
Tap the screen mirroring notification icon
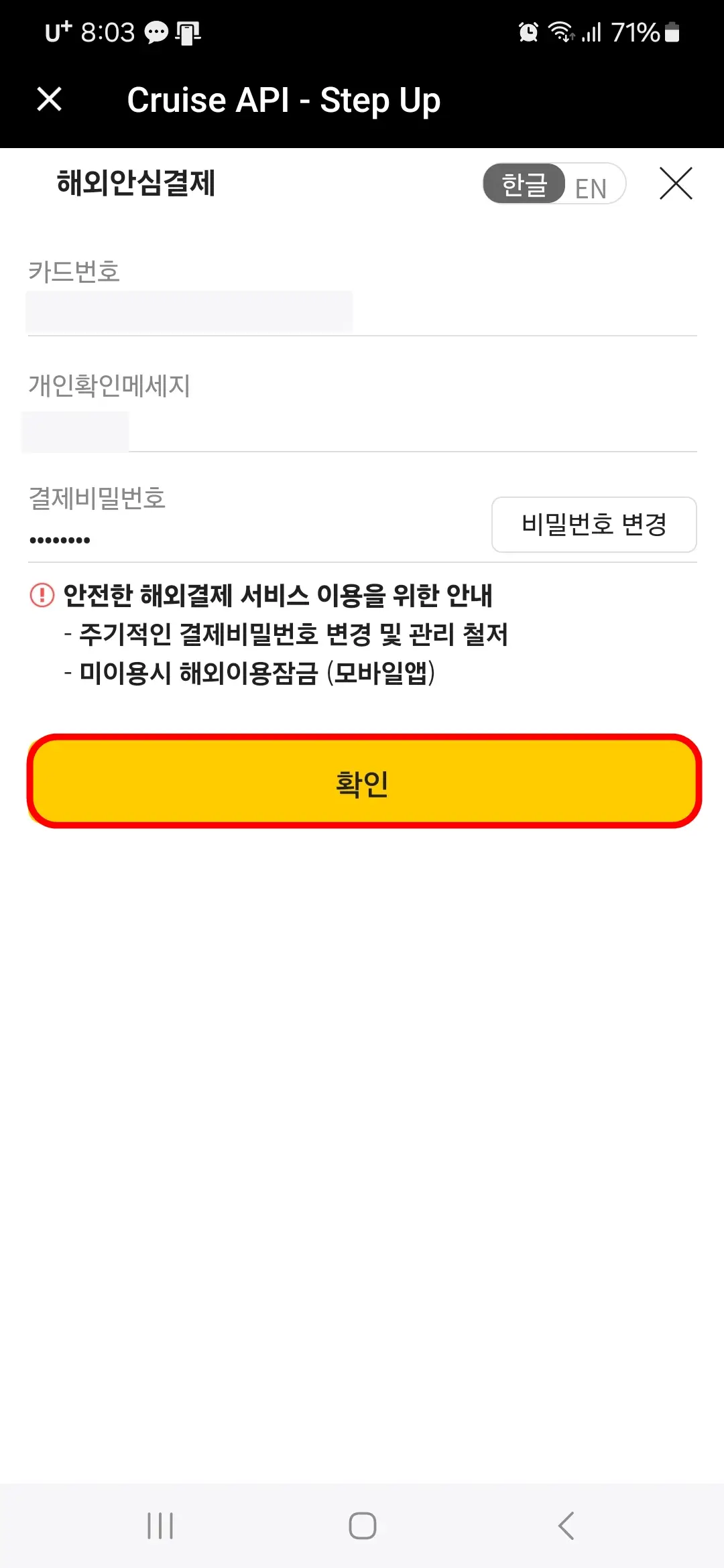click(188, 33)
